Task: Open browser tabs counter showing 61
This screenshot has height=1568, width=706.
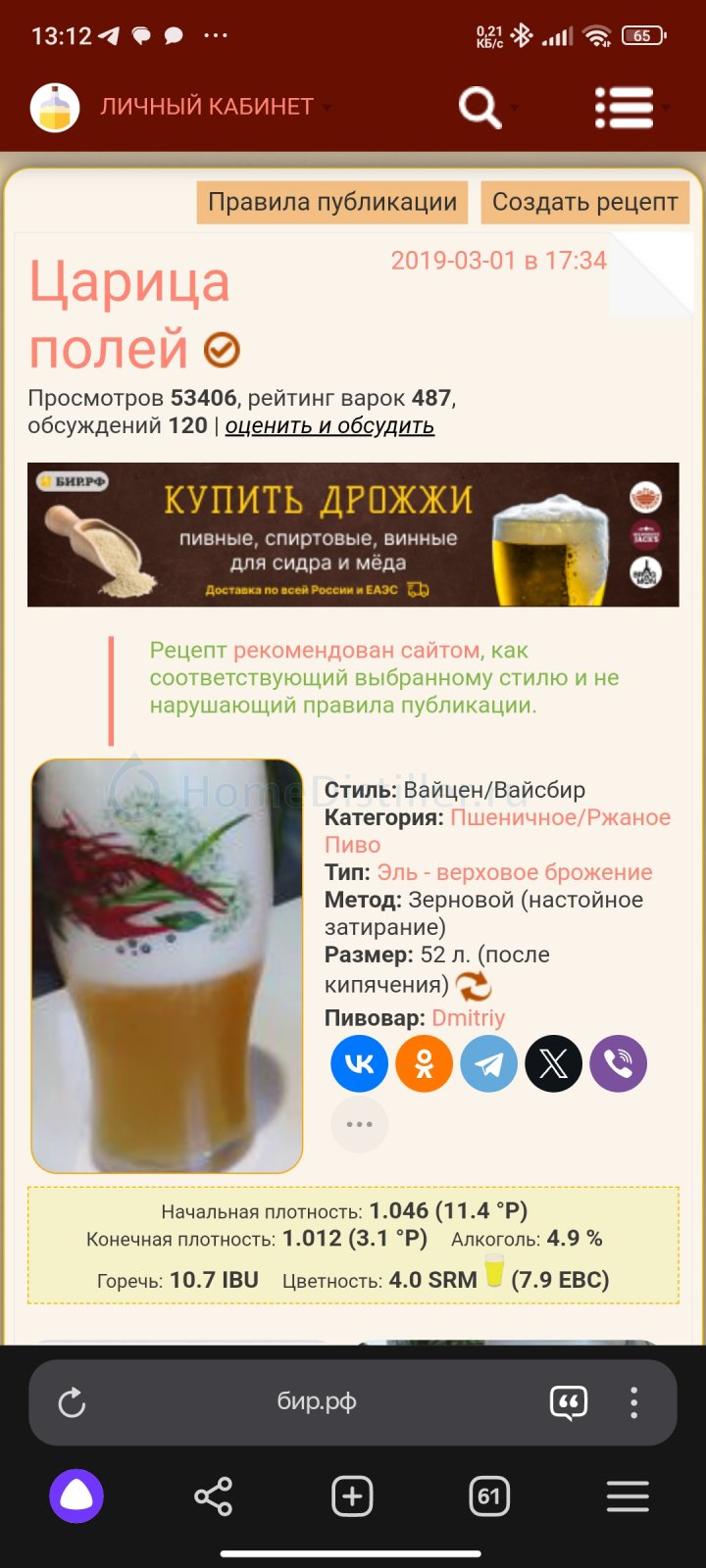Action: click(x=489, y=1496)
